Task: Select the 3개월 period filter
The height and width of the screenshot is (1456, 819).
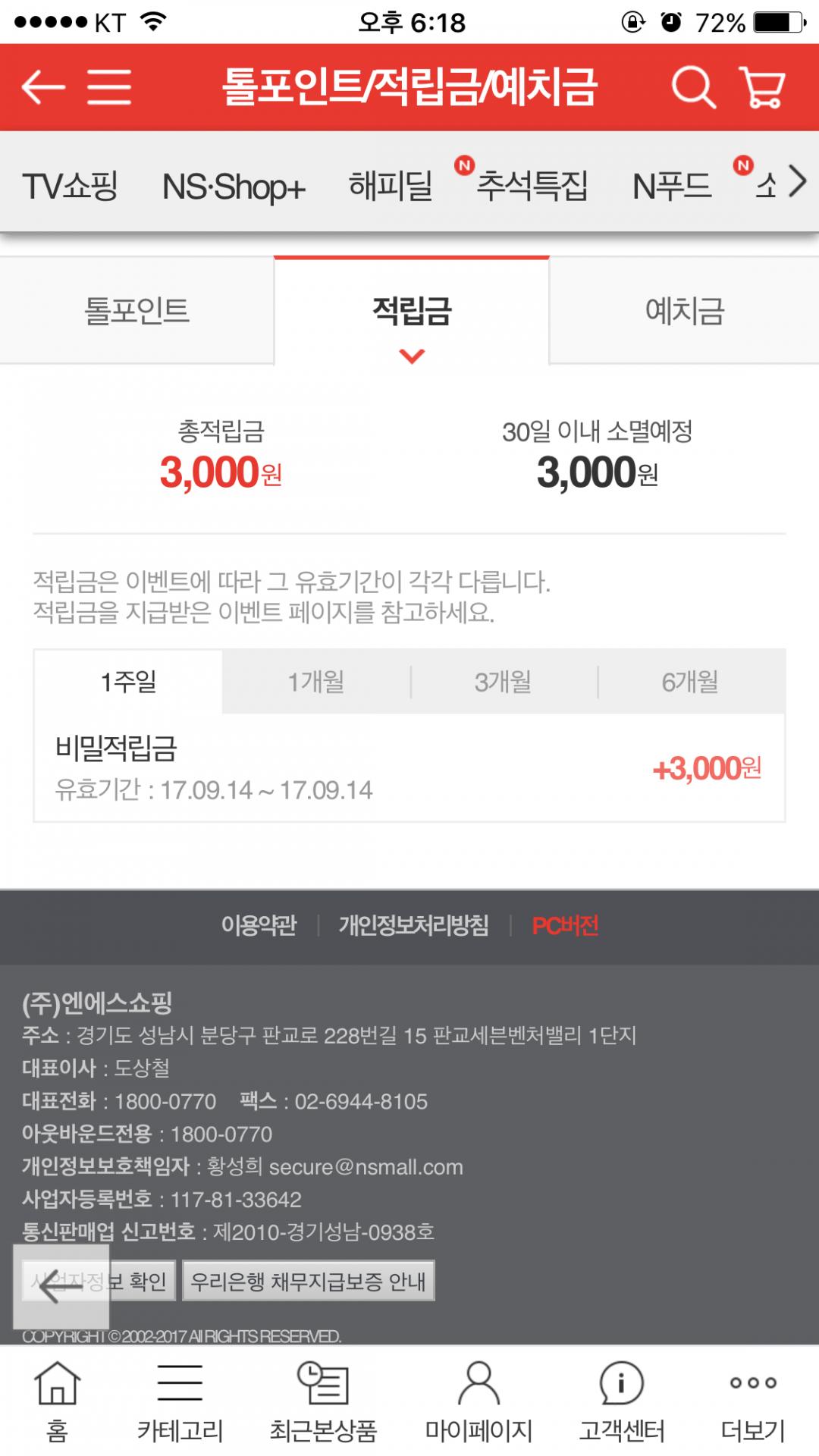Action: click(x=504, y=682)
